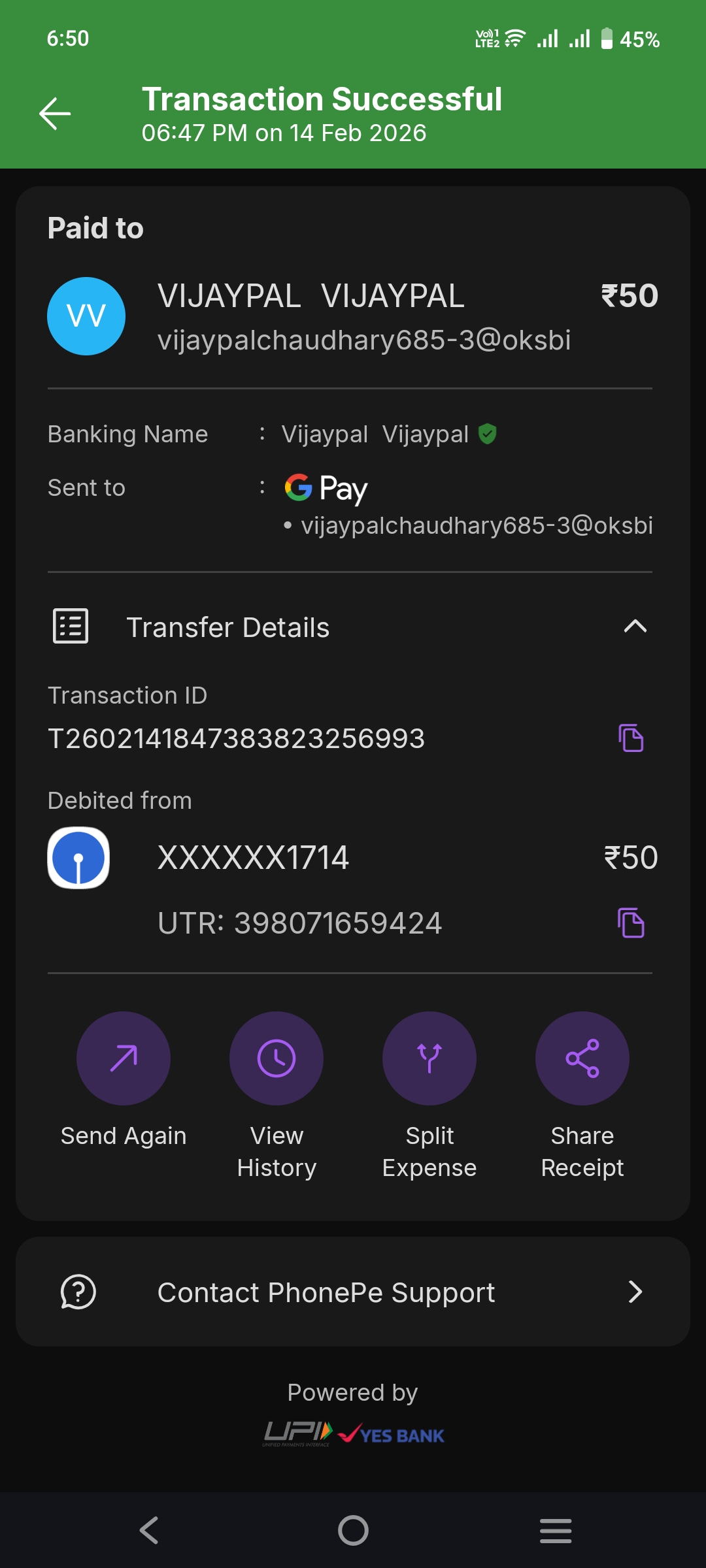
Task: Tap the system home button
Action: click(x=353, y=1530)
